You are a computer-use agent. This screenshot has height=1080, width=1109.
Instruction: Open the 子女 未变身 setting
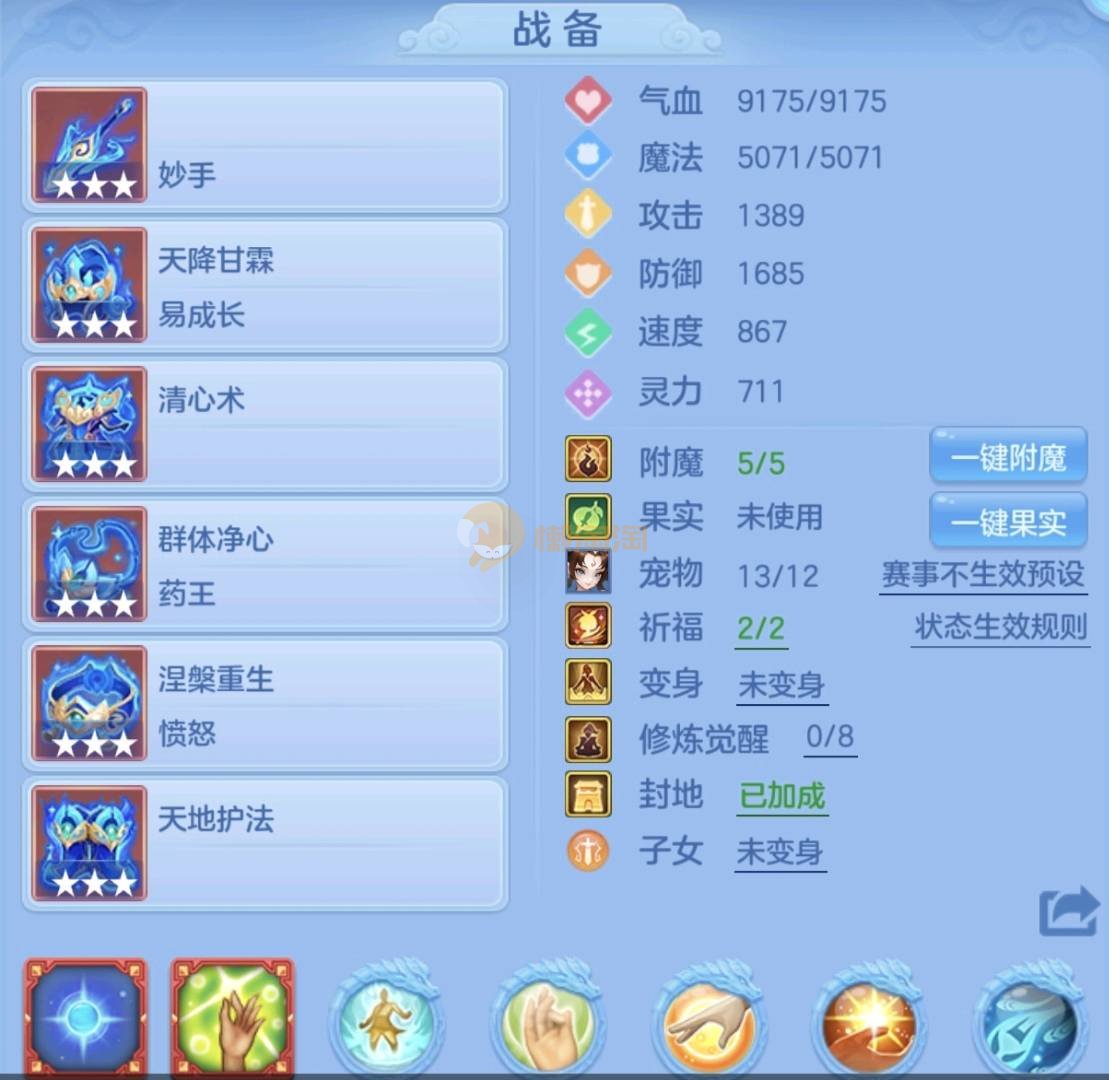click(780, 853)
